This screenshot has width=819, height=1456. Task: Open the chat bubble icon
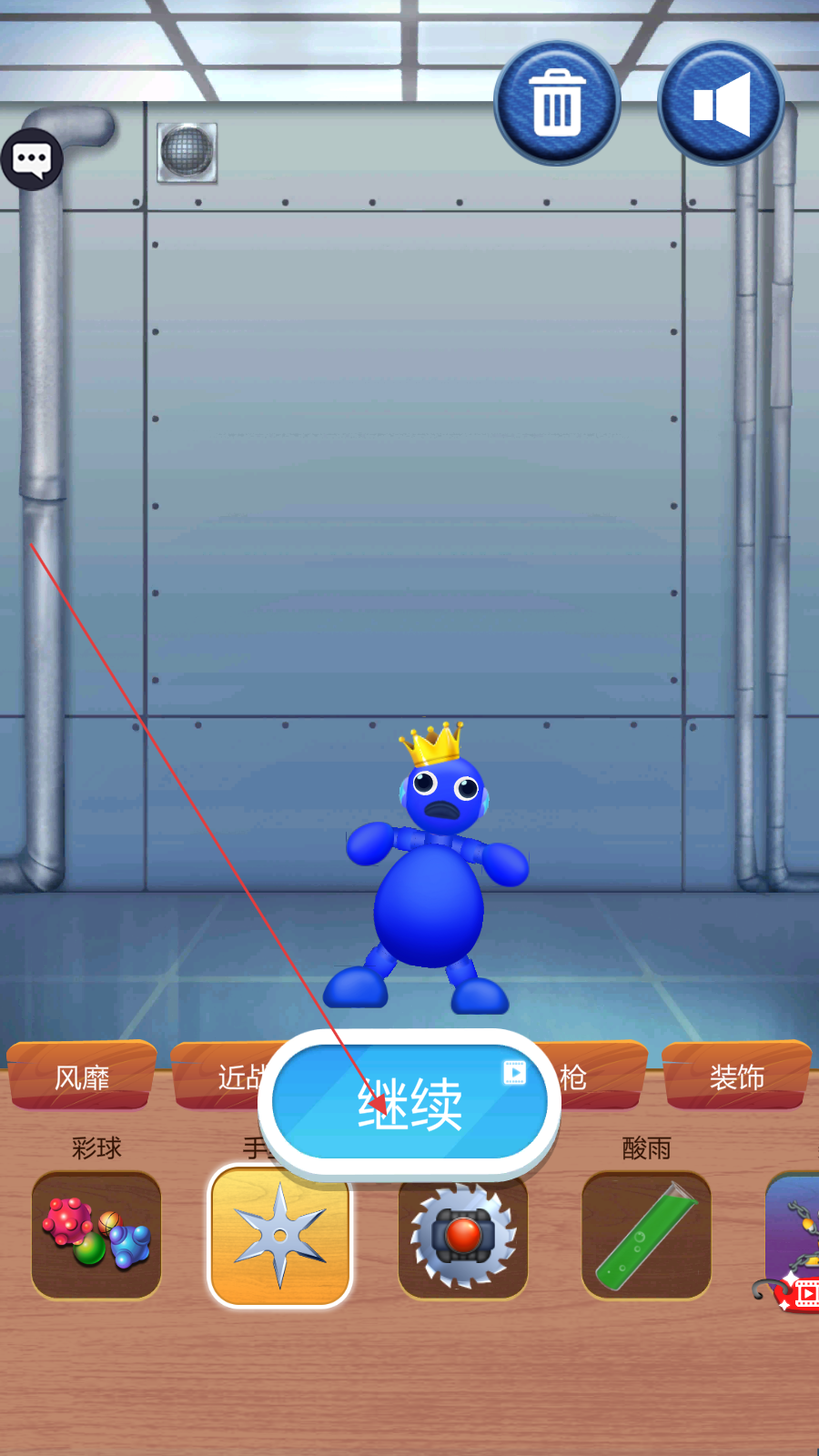coord(32,160)
